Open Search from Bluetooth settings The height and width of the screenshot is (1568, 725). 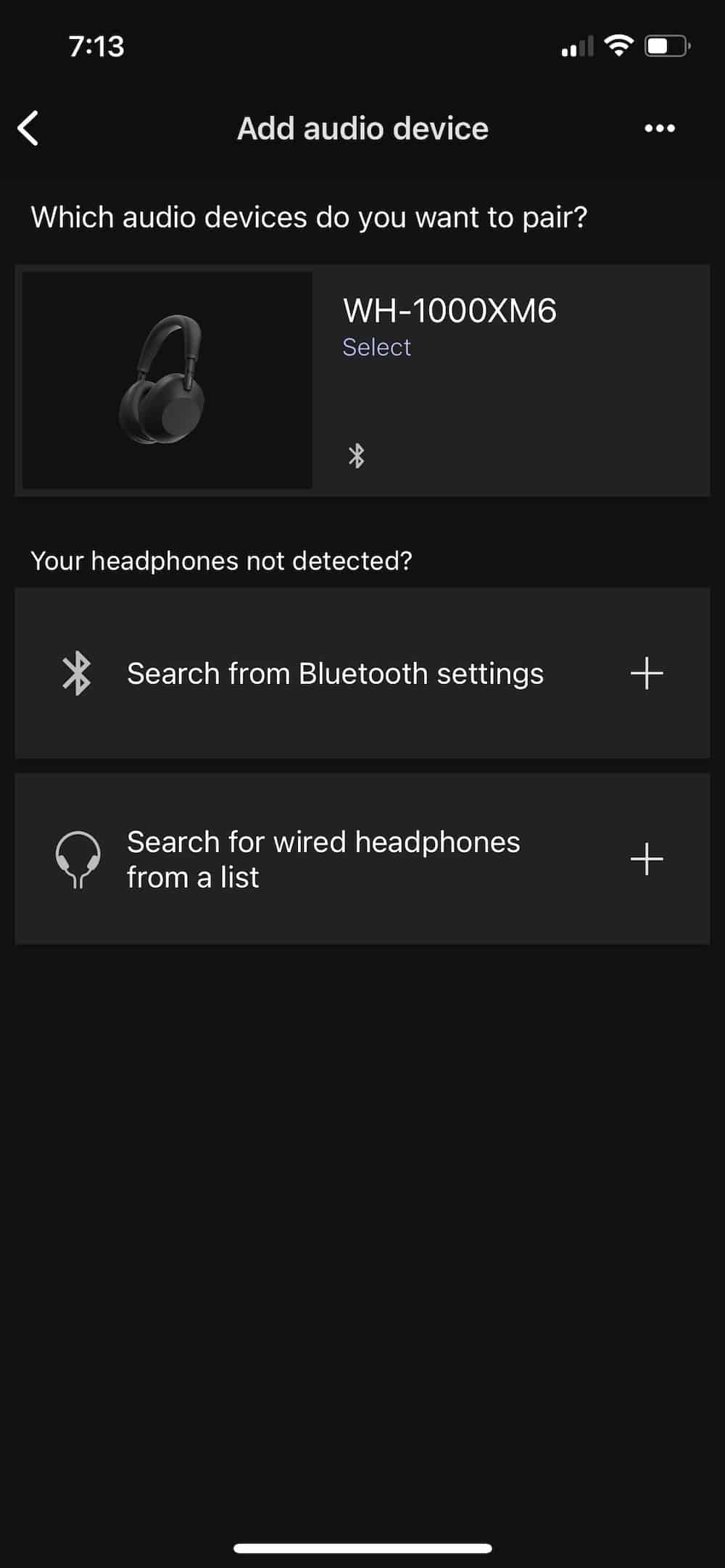point(362,673)
